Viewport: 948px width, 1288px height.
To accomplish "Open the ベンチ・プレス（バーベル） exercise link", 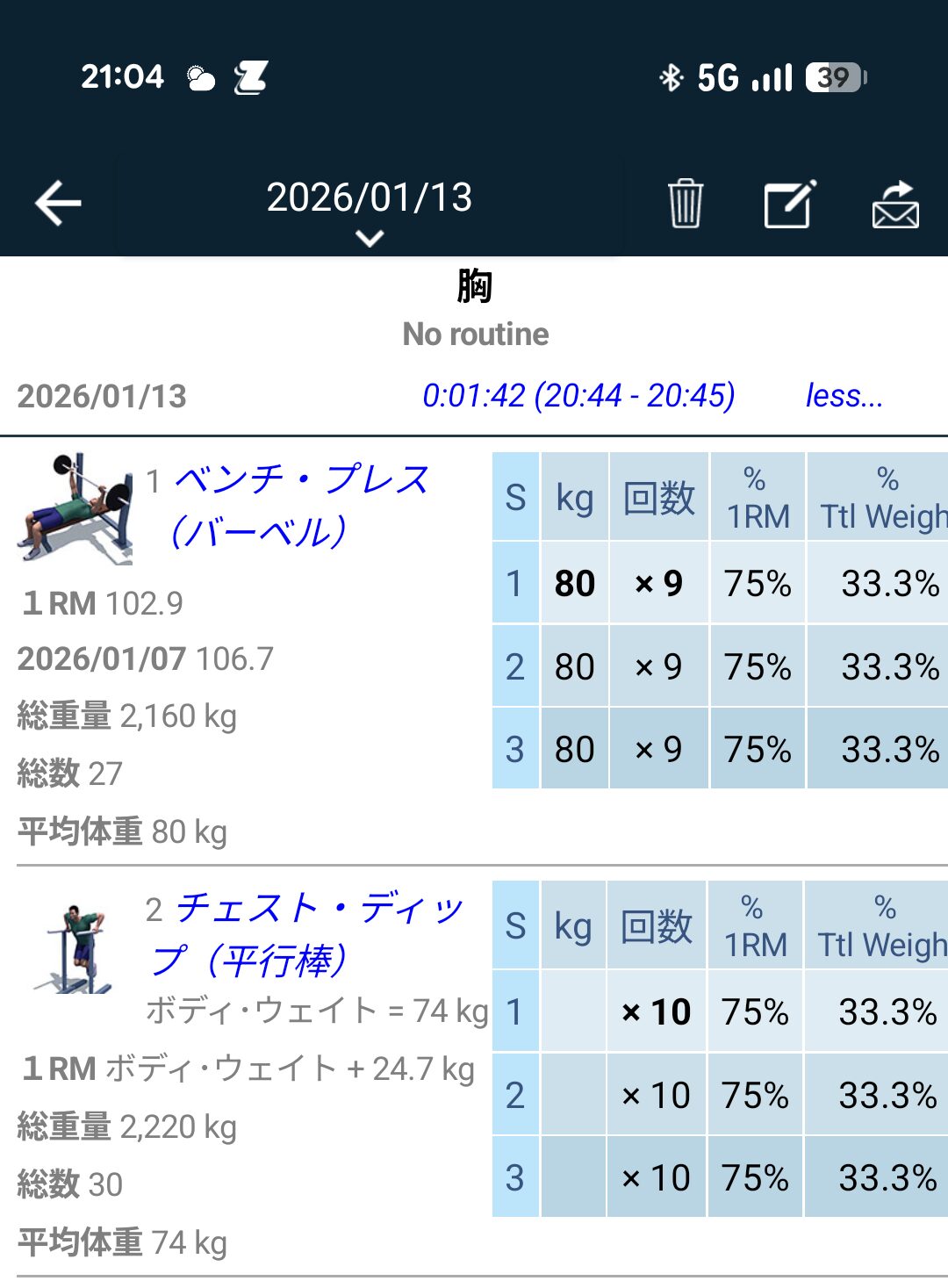I will pos(299,505).
